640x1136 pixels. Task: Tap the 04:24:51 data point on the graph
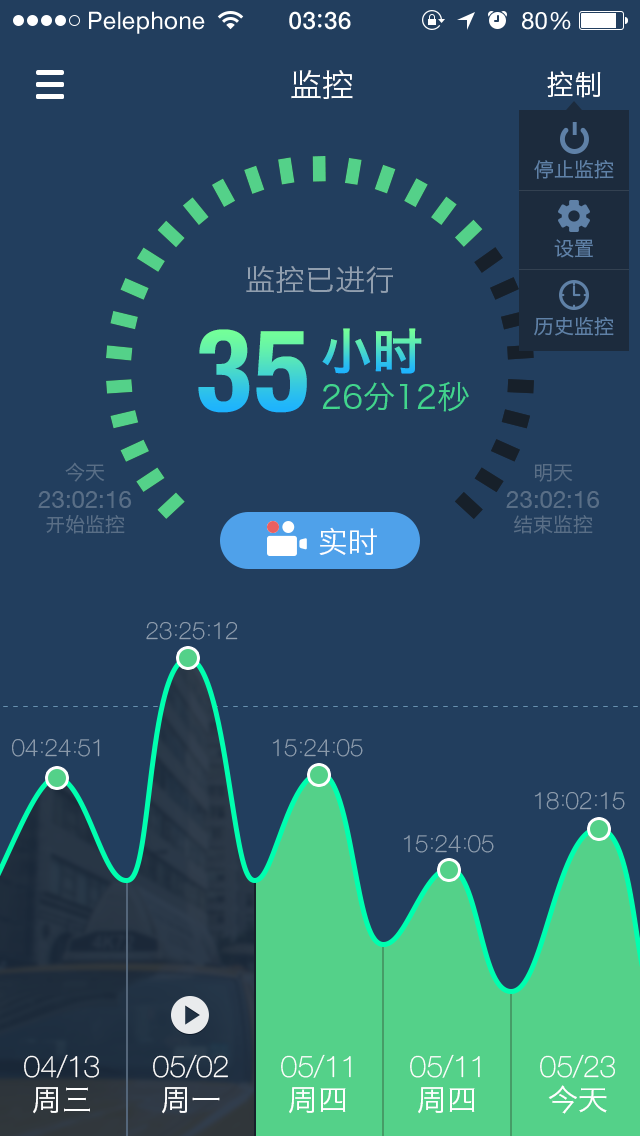click(57, 777)
